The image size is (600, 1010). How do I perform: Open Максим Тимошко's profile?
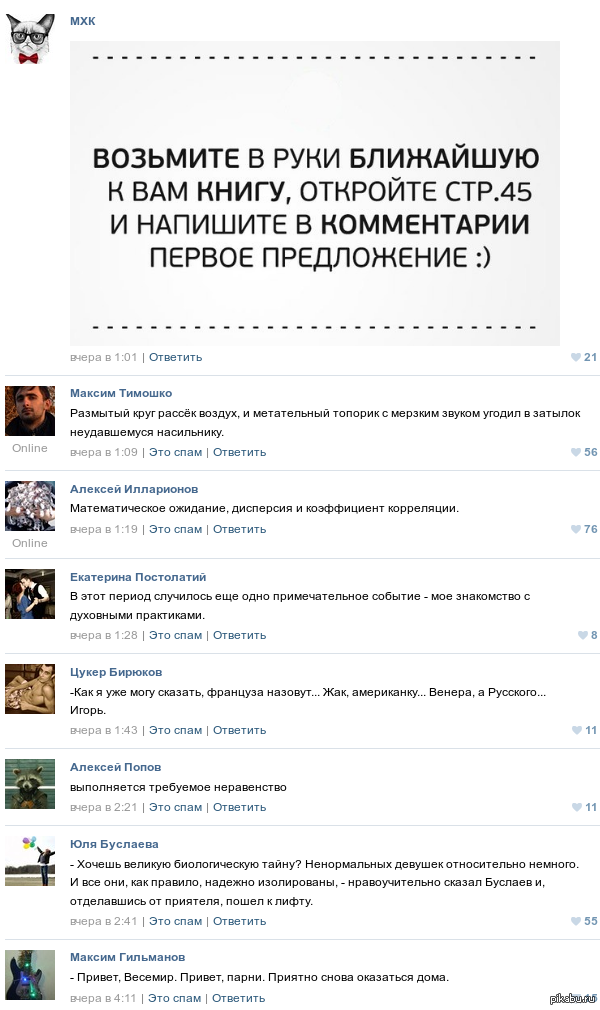120,393
